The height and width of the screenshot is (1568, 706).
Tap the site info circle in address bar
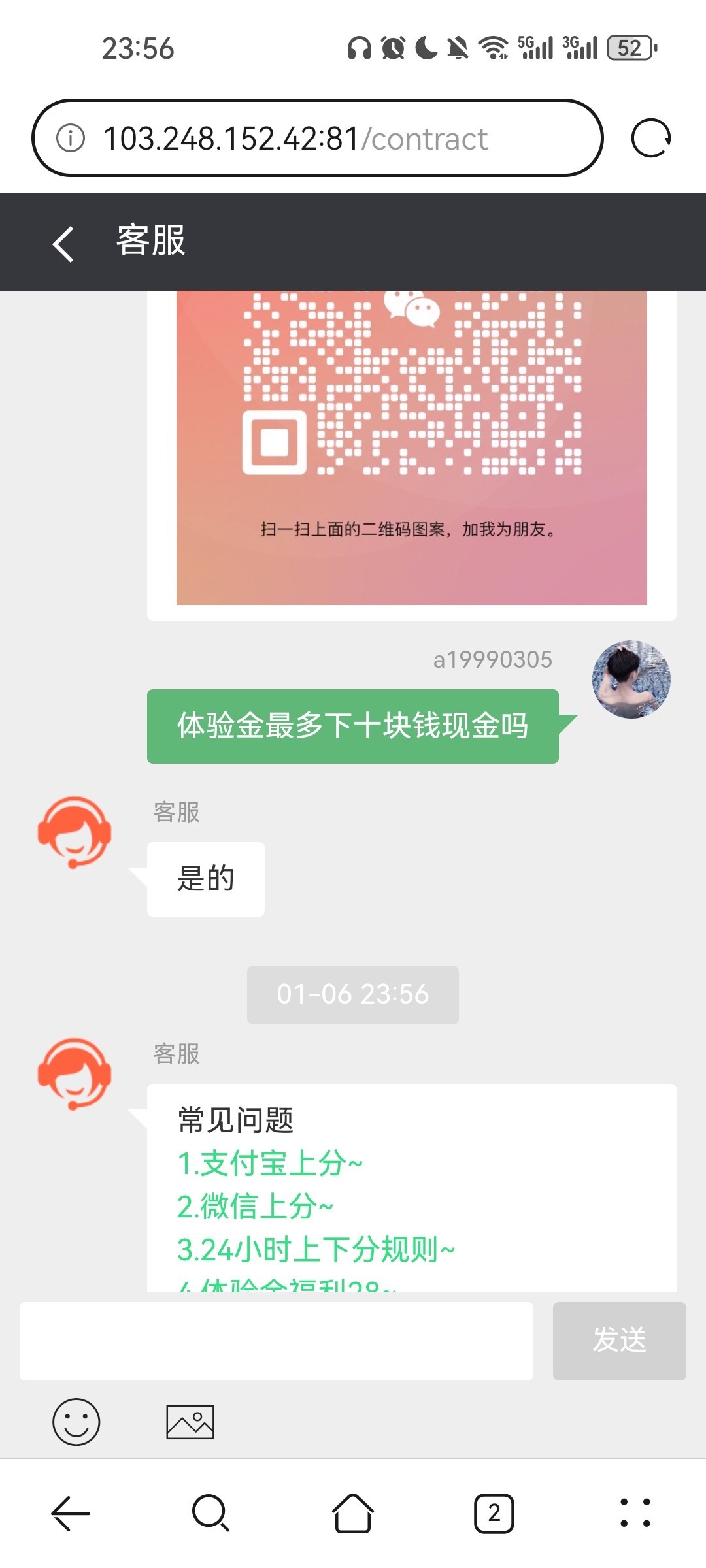[x=72, y=137]
